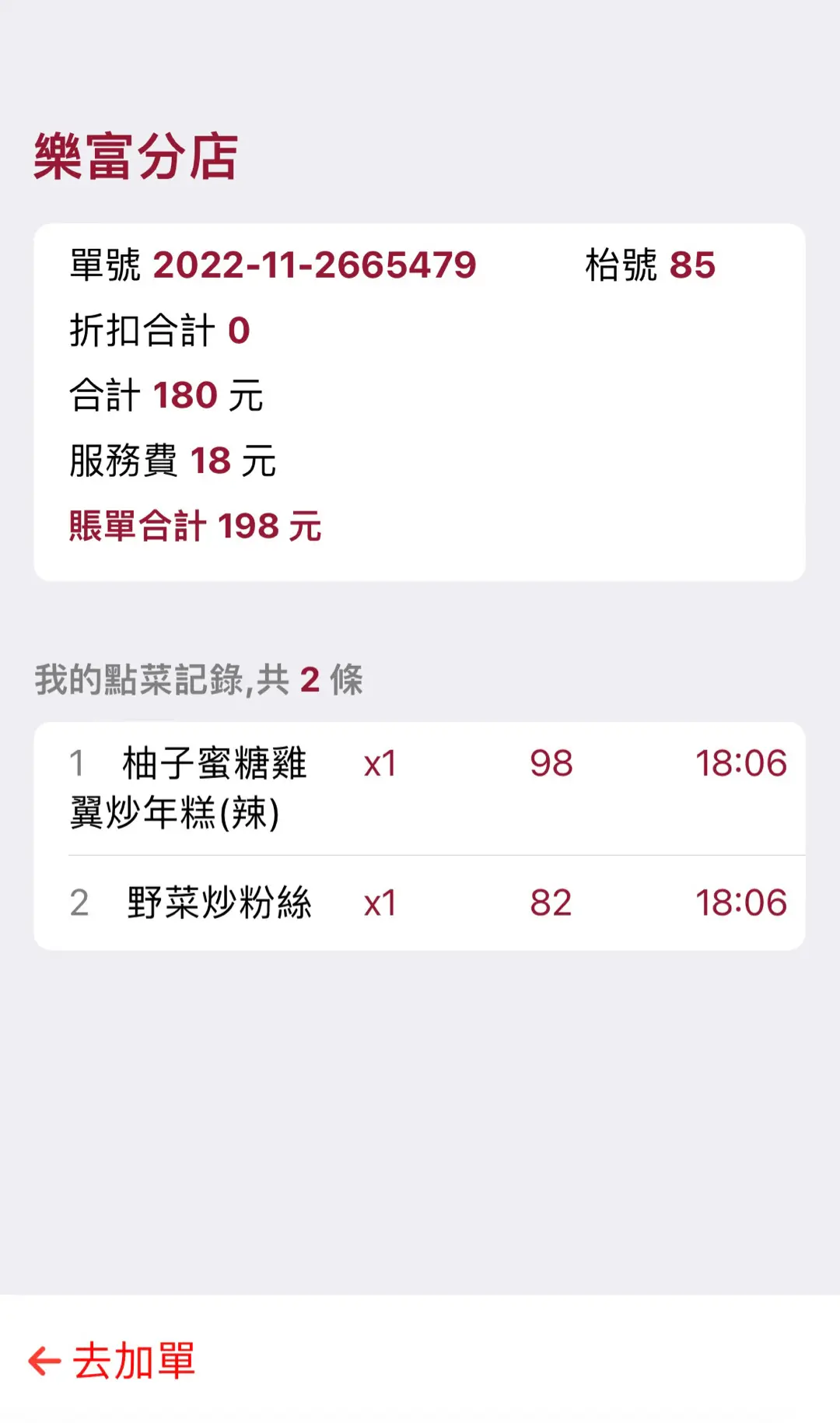This screenshot has height=1423, width=840.
Task: Tap 去加單 to add more dishes
Action: coord(113,1361)
